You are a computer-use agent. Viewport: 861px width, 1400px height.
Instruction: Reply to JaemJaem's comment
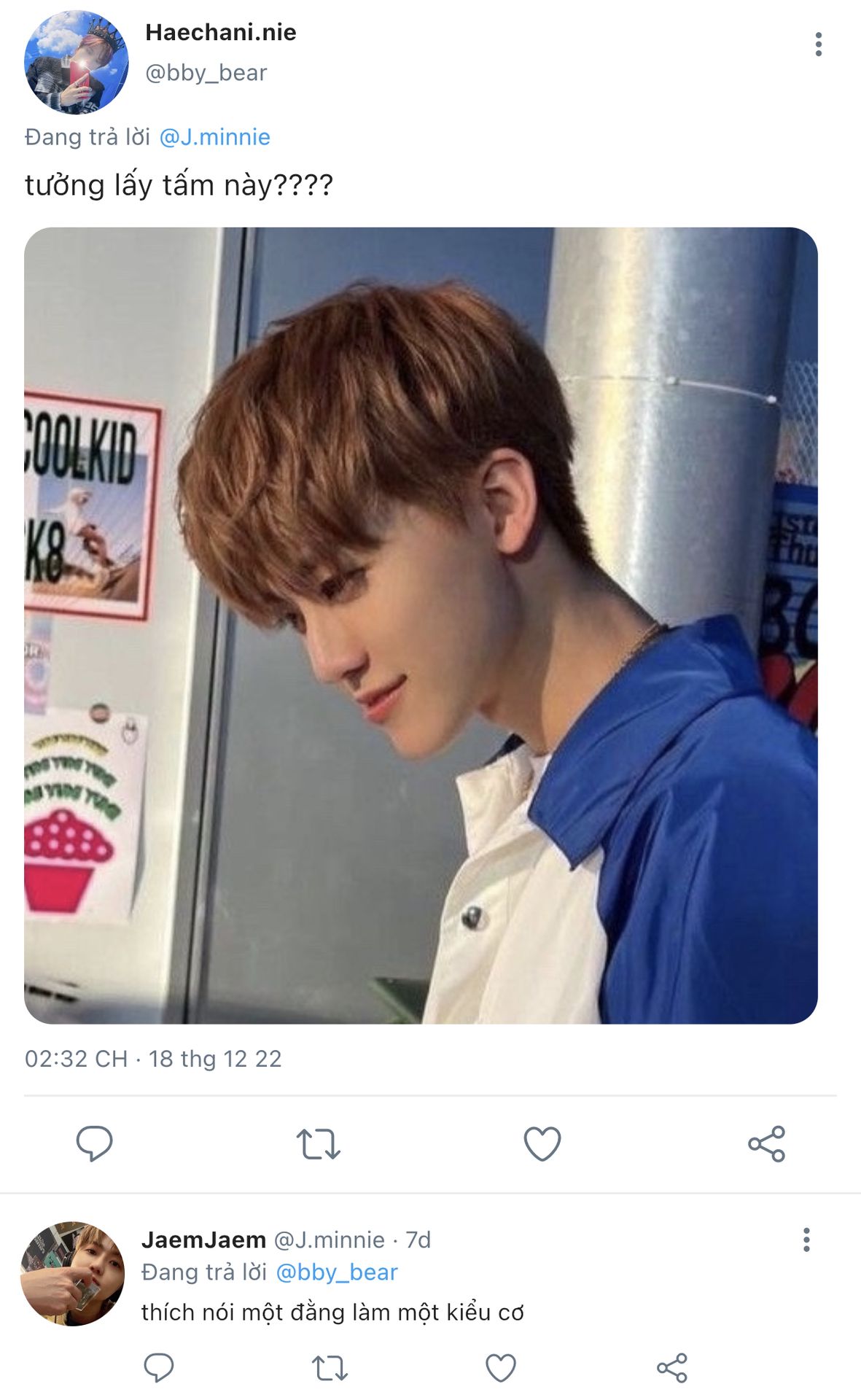pyautogui.click(x=158, y=1367)
